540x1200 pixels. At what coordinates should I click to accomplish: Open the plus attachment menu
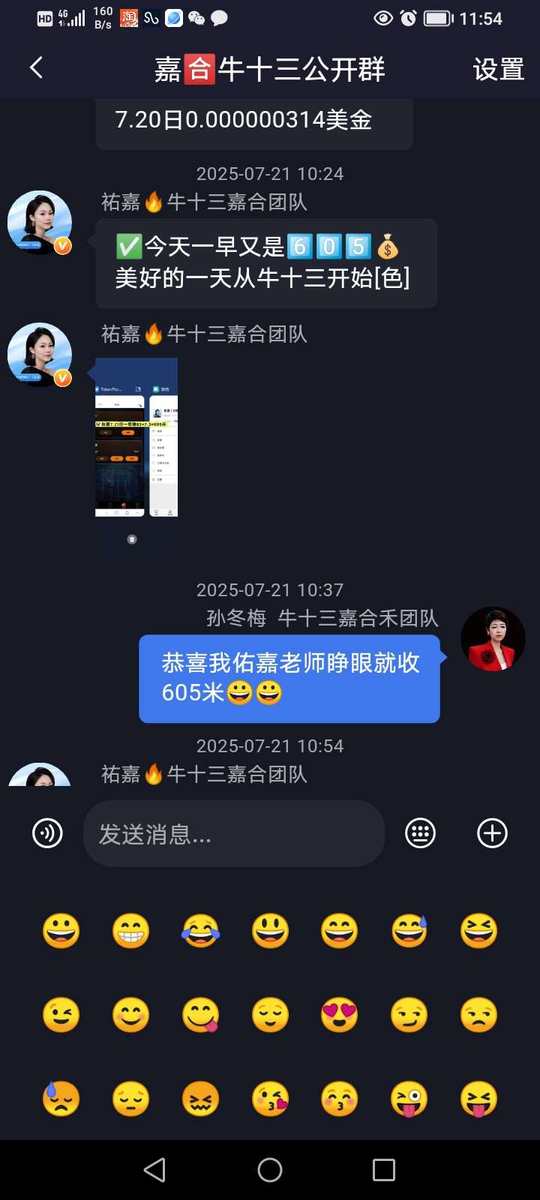click(x=492, y=833)
